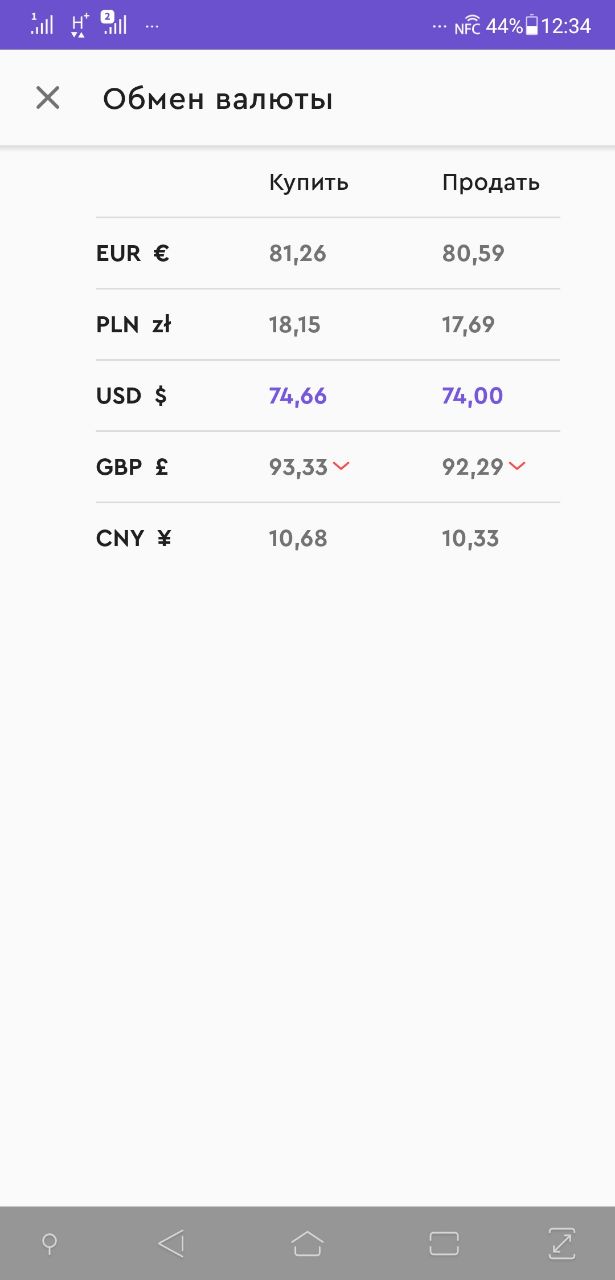This screenshot has width=615, height=1280.
Task: Choose the USD $ currency row
Action: click(328, 396)
